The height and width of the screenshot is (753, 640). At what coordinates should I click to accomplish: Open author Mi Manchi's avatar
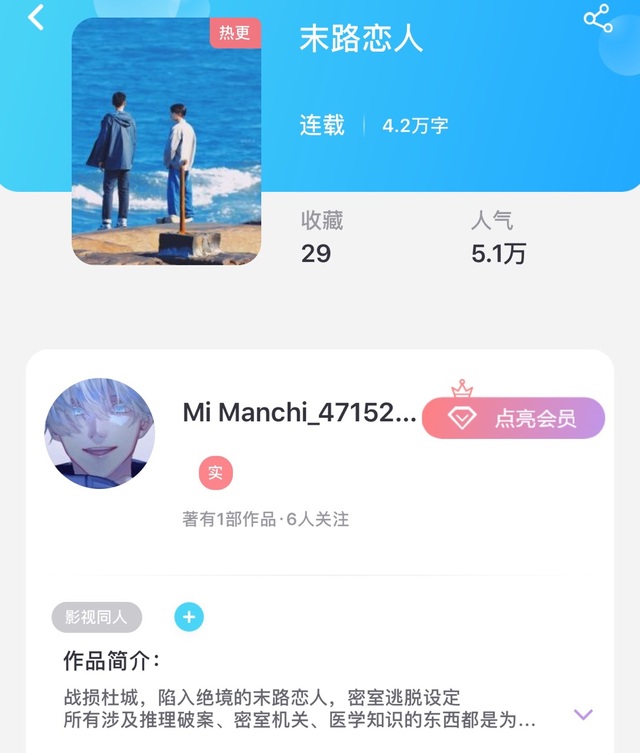tap(100, 433)
